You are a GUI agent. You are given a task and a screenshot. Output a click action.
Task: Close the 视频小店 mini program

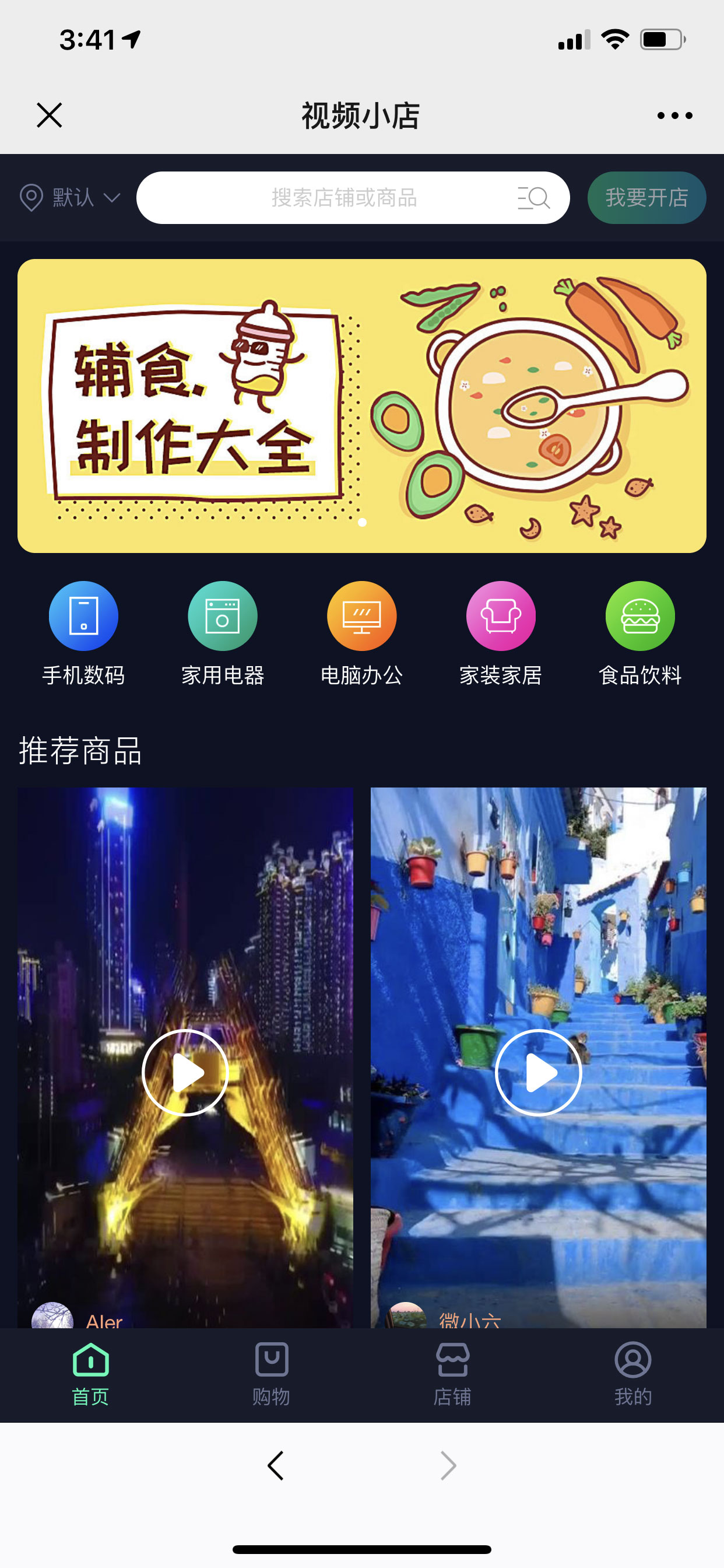point(50,115)
